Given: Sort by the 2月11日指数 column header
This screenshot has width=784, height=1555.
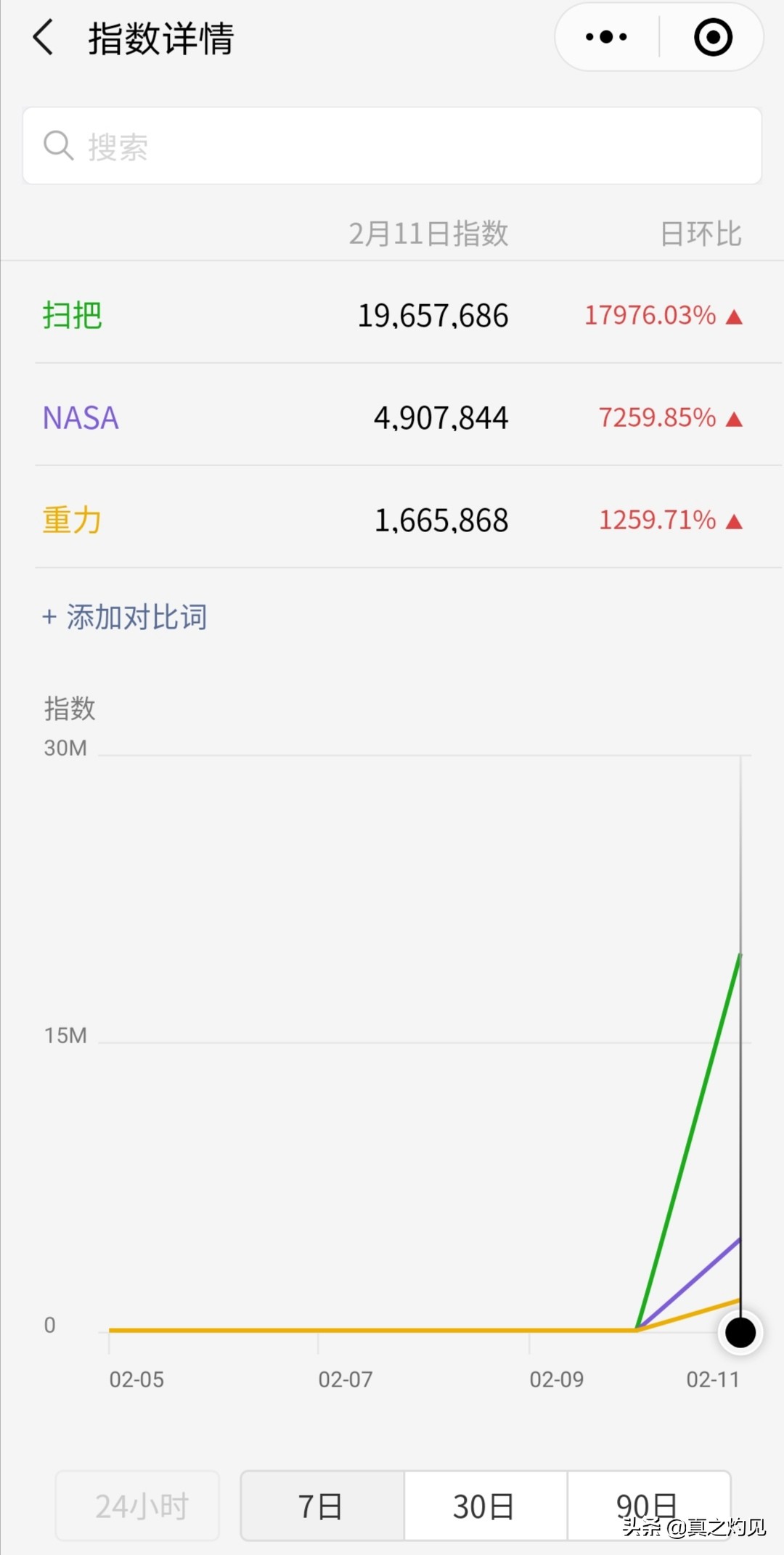Looking at the screenshot, I should 428,234.
